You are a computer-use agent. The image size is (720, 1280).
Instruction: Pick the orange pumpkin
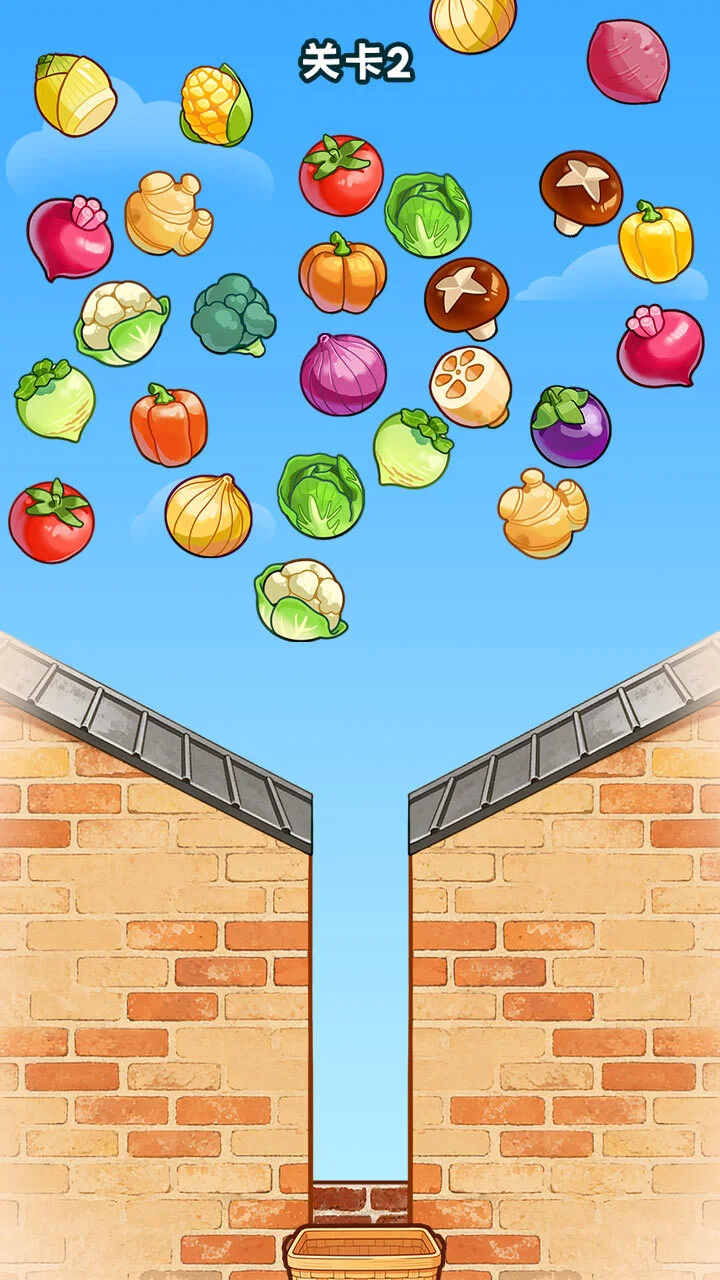342,273
